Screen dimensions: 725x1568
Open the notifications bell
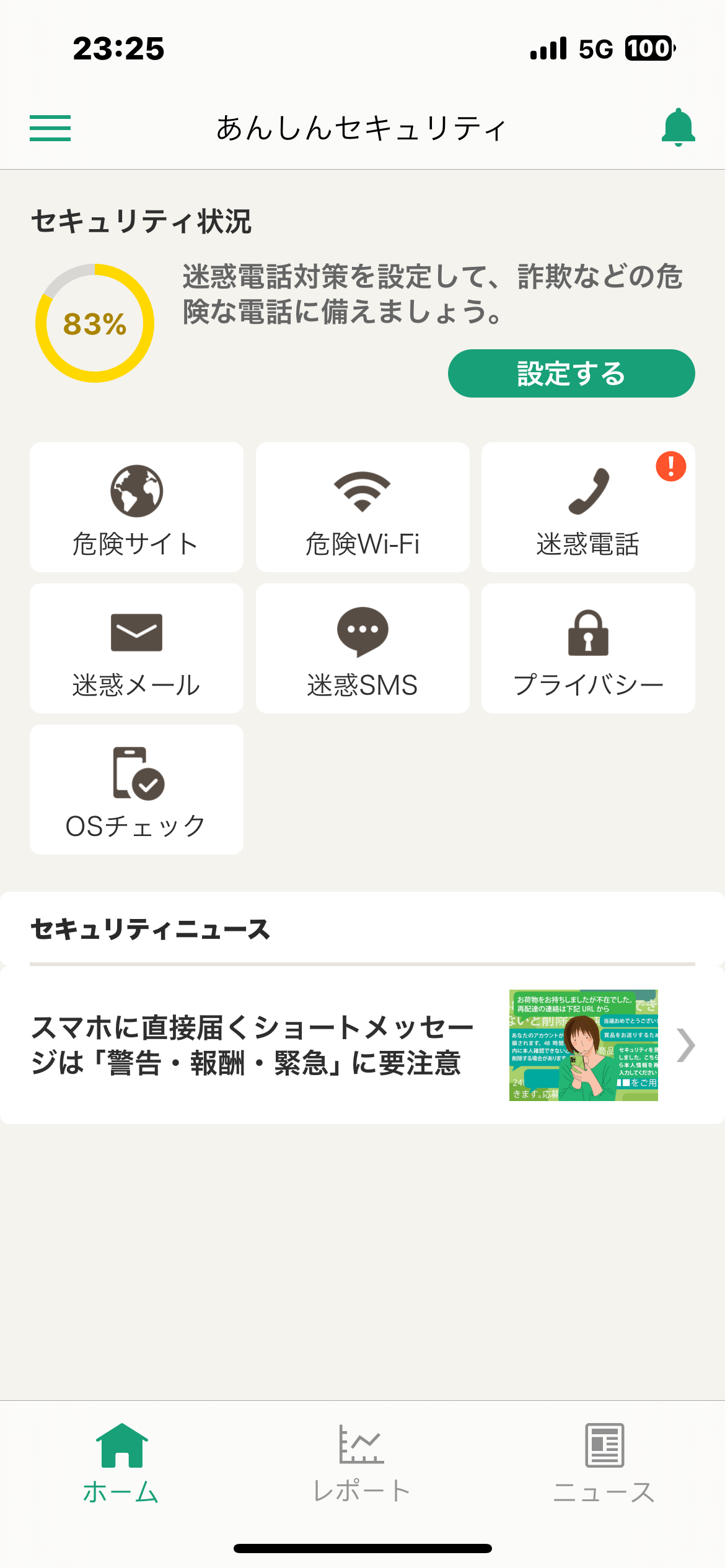pyautogui.click(x=678, y=128)
